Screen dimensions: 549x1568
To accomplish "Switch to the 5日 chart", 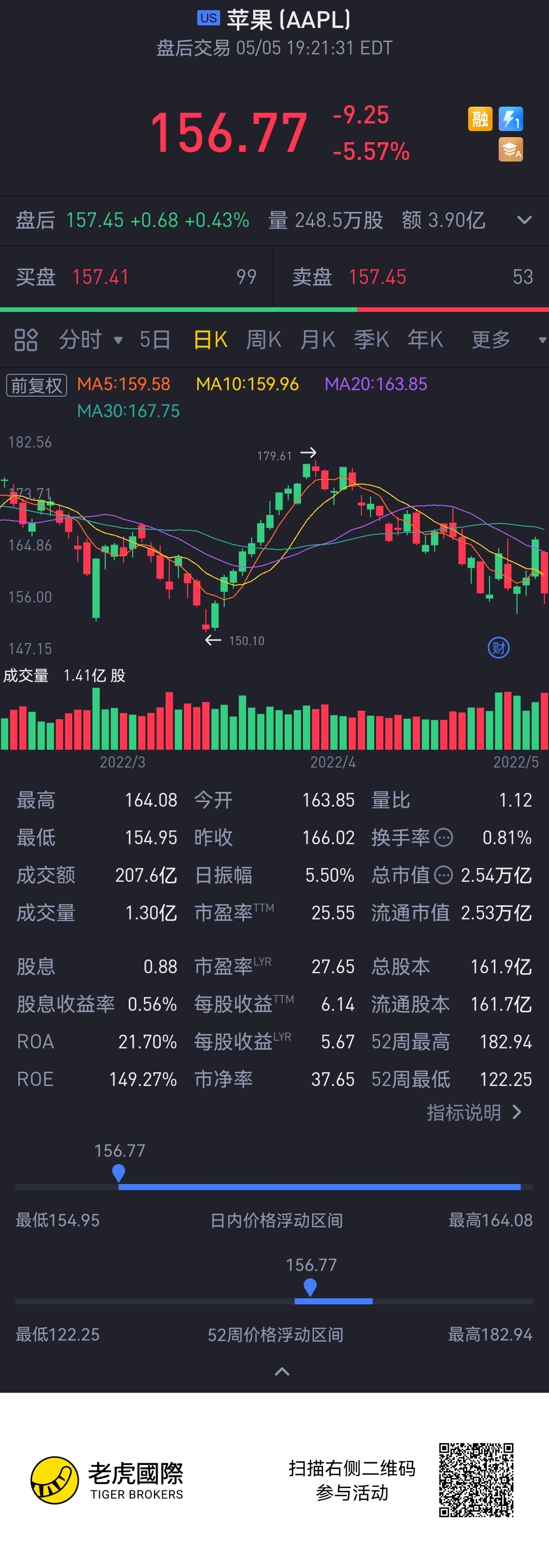I will click(155, 340).
